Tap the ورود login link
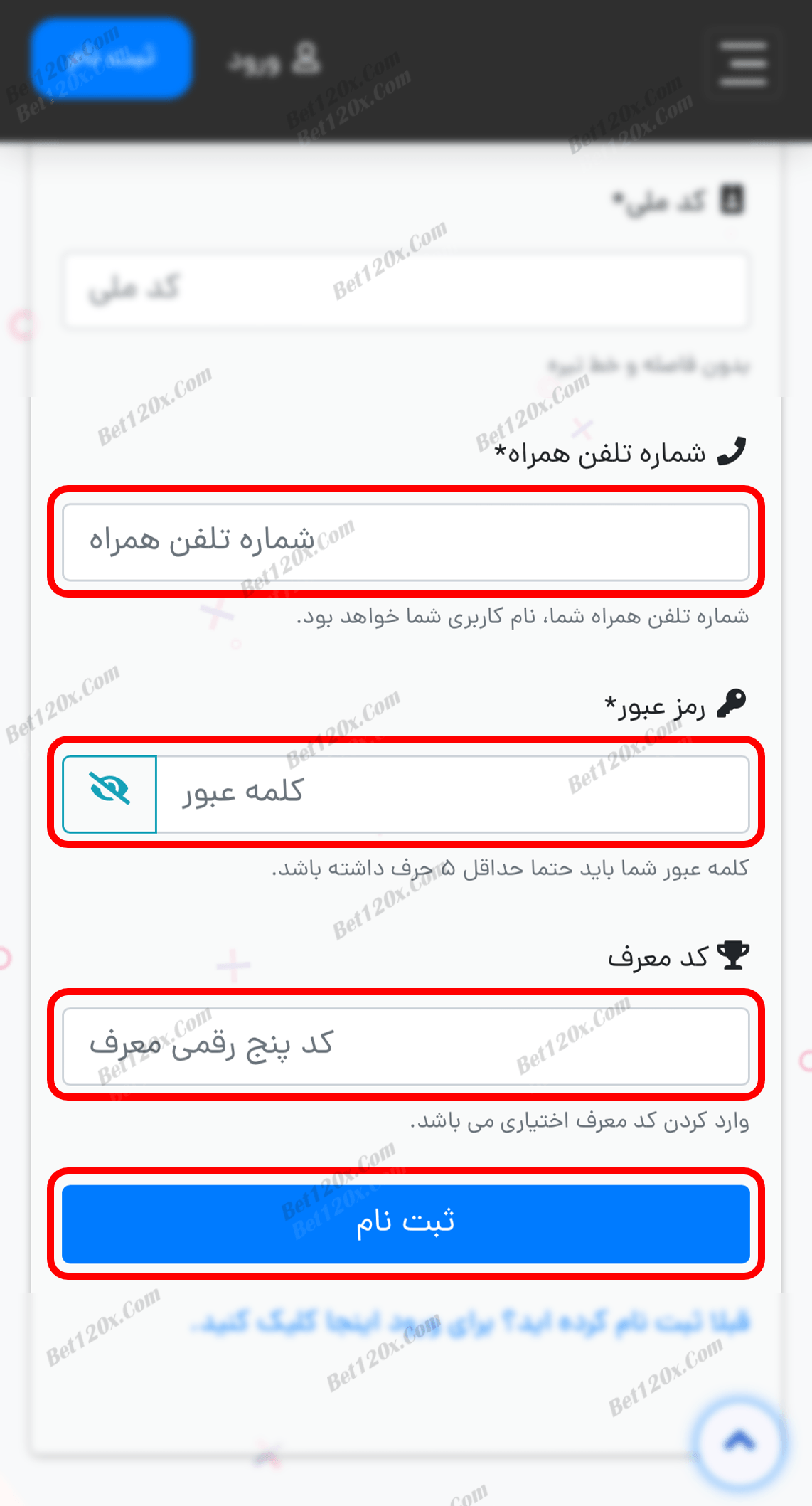The height and width of the screenshot is (1506, 812). (x=274, y=60)
